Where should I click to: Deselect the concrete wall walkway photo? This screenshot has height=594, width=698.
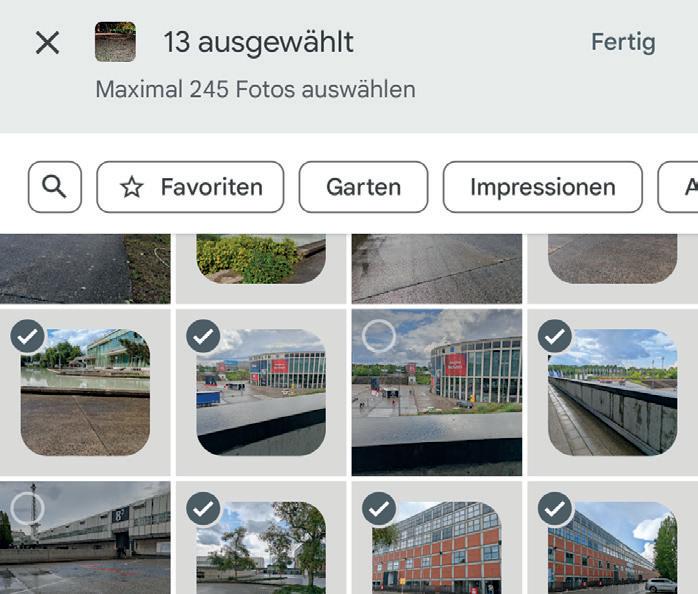coord(612,392)
